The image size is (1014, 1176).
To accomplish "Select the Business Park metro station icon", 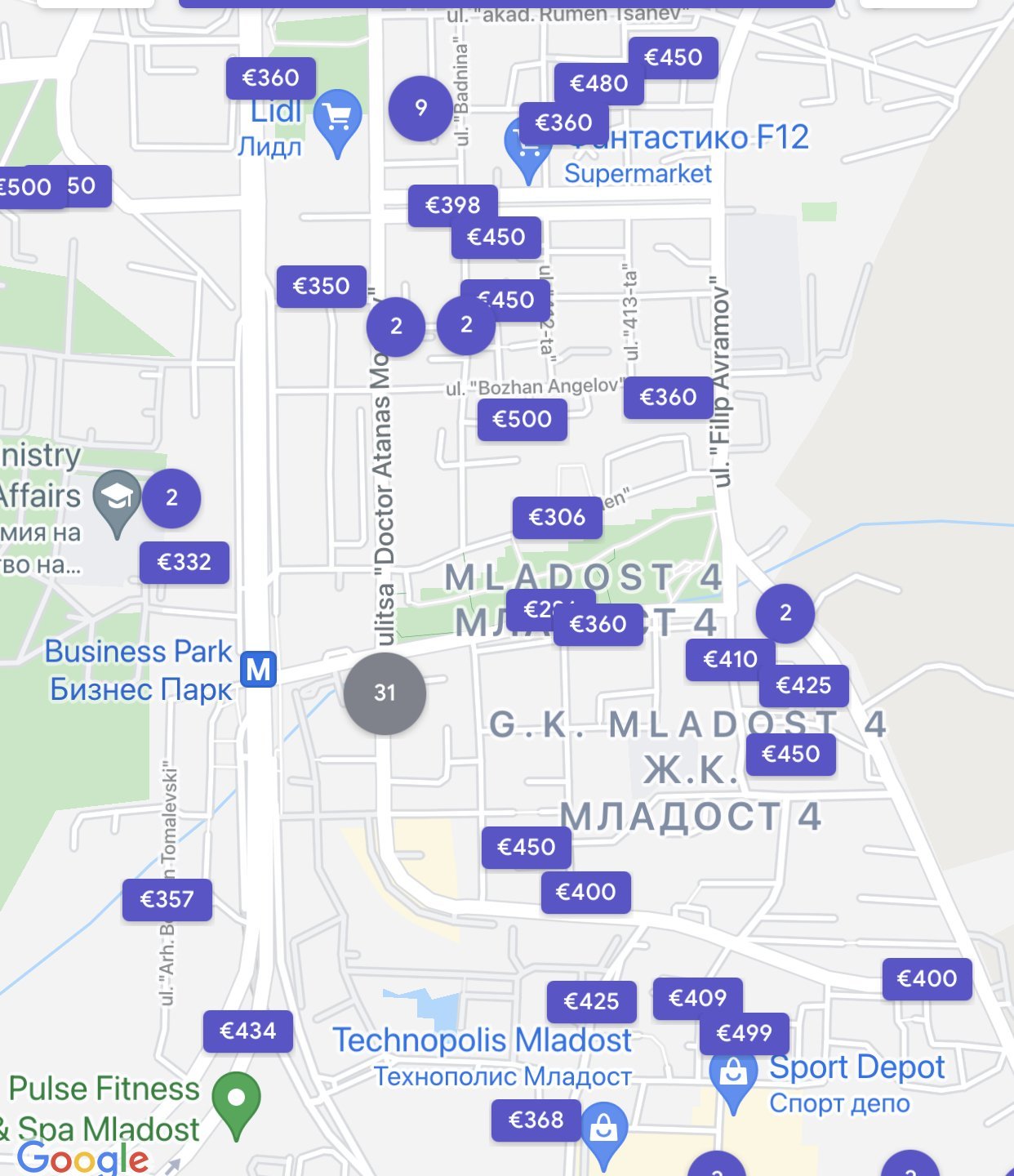I will tap(258, 670).
